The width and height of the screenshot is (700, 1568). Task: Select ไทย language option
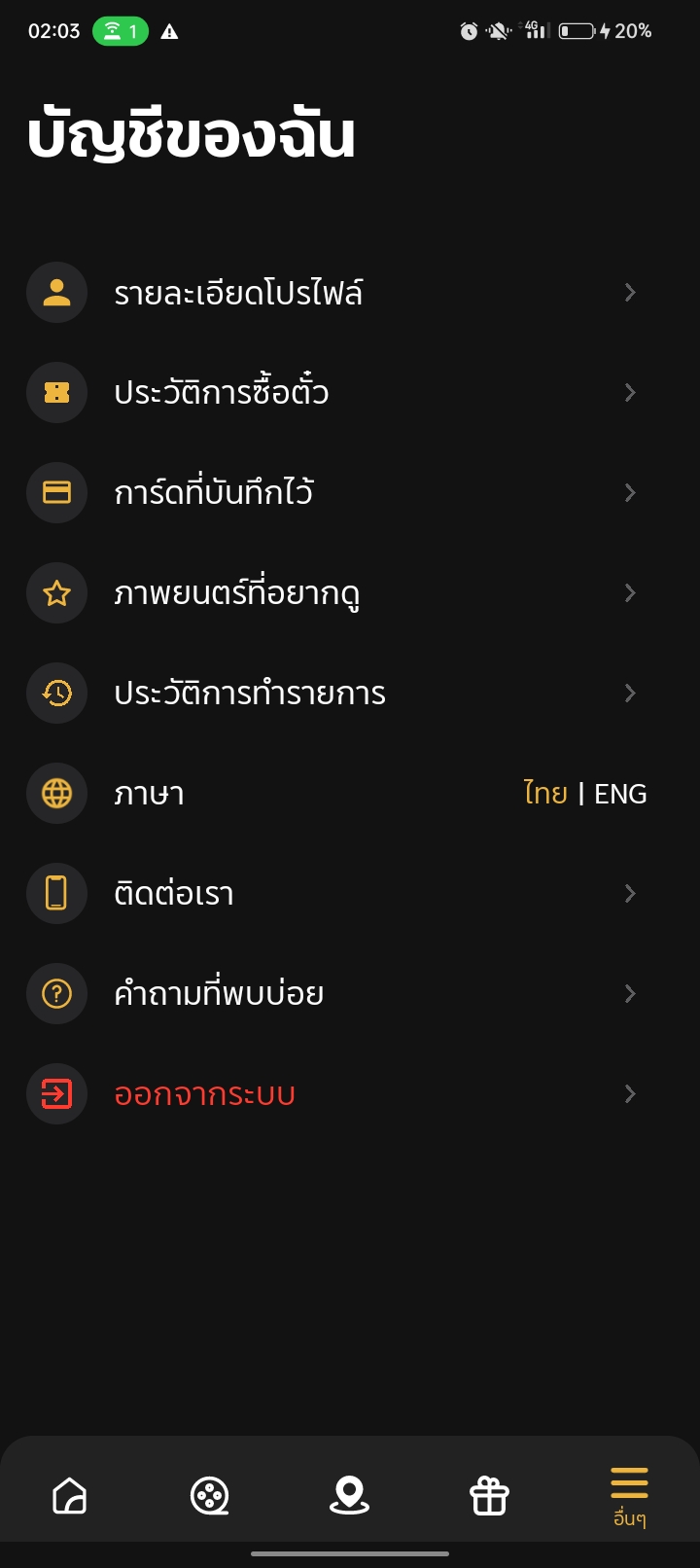(545, 793)
